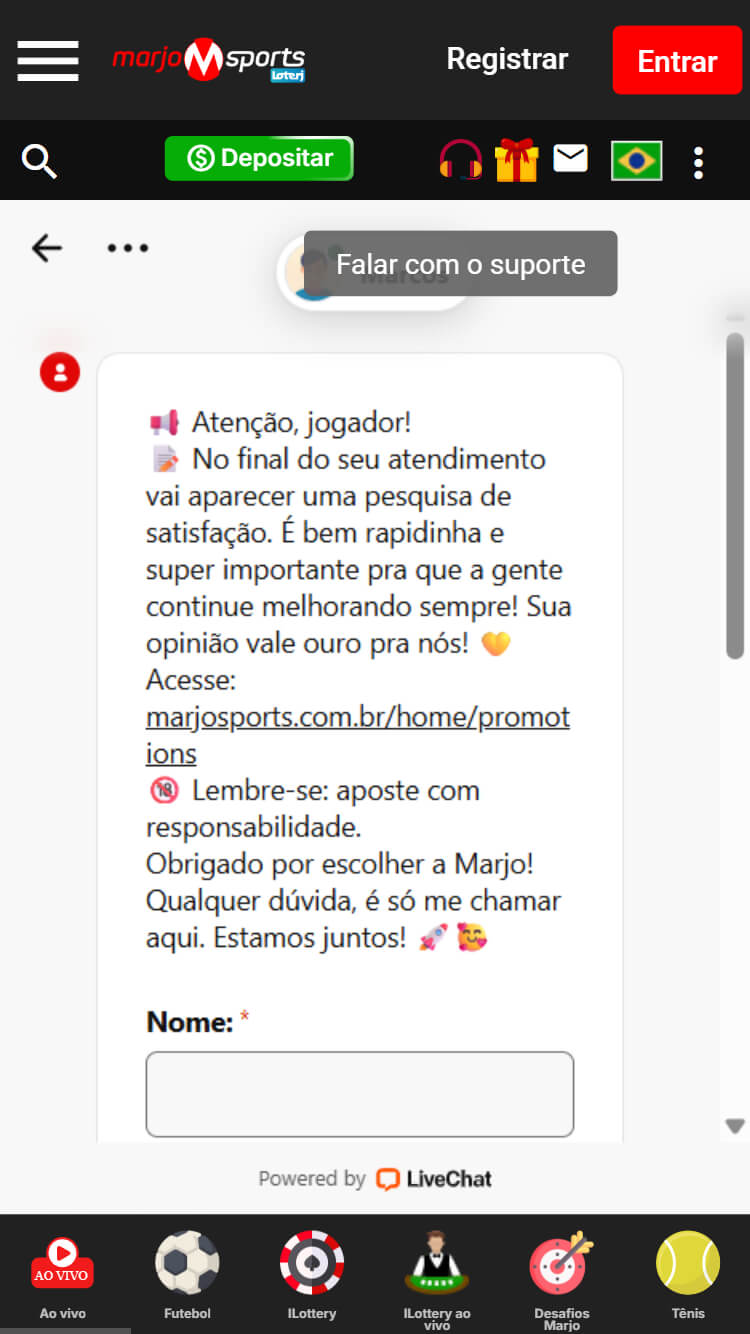Open the hamburger drawer menu
This screenshot has width=750, height=1334.
47,61
